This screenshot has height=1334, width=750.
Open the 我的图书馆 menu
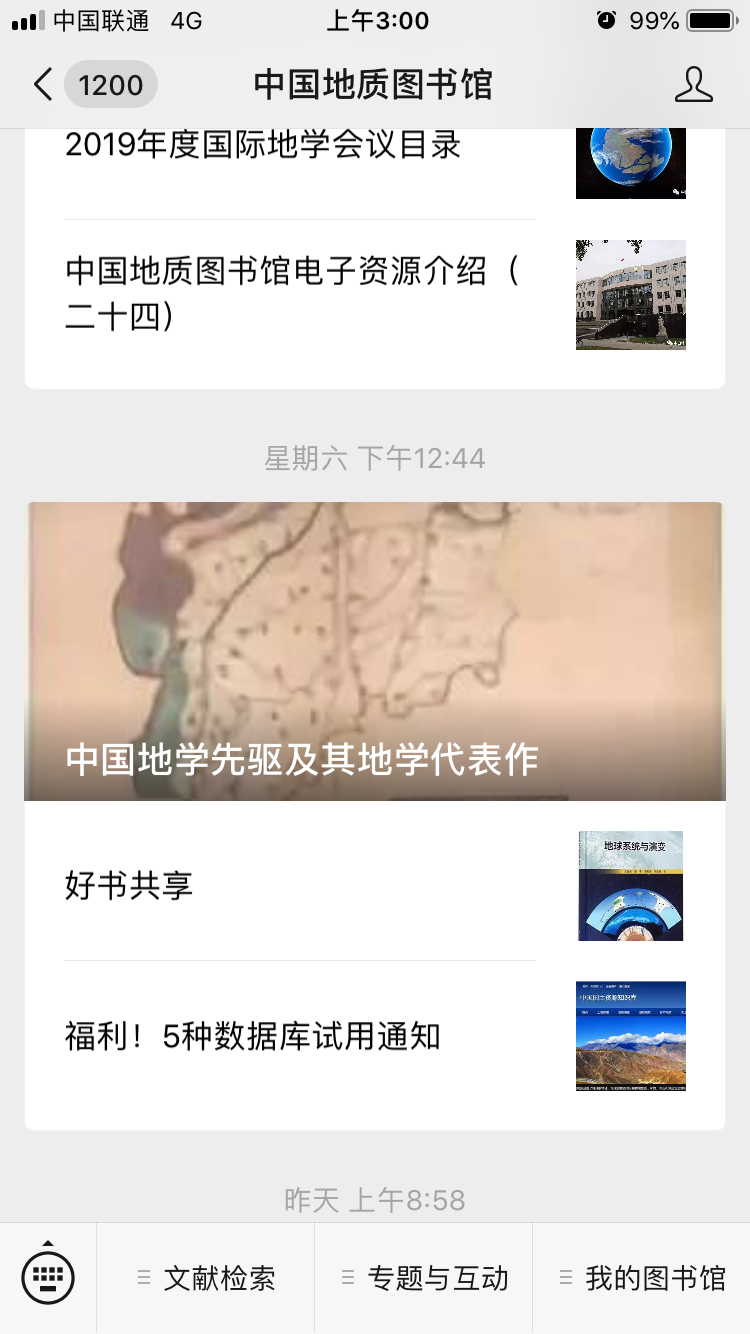pyautogui.click(x=642, y=1278)
